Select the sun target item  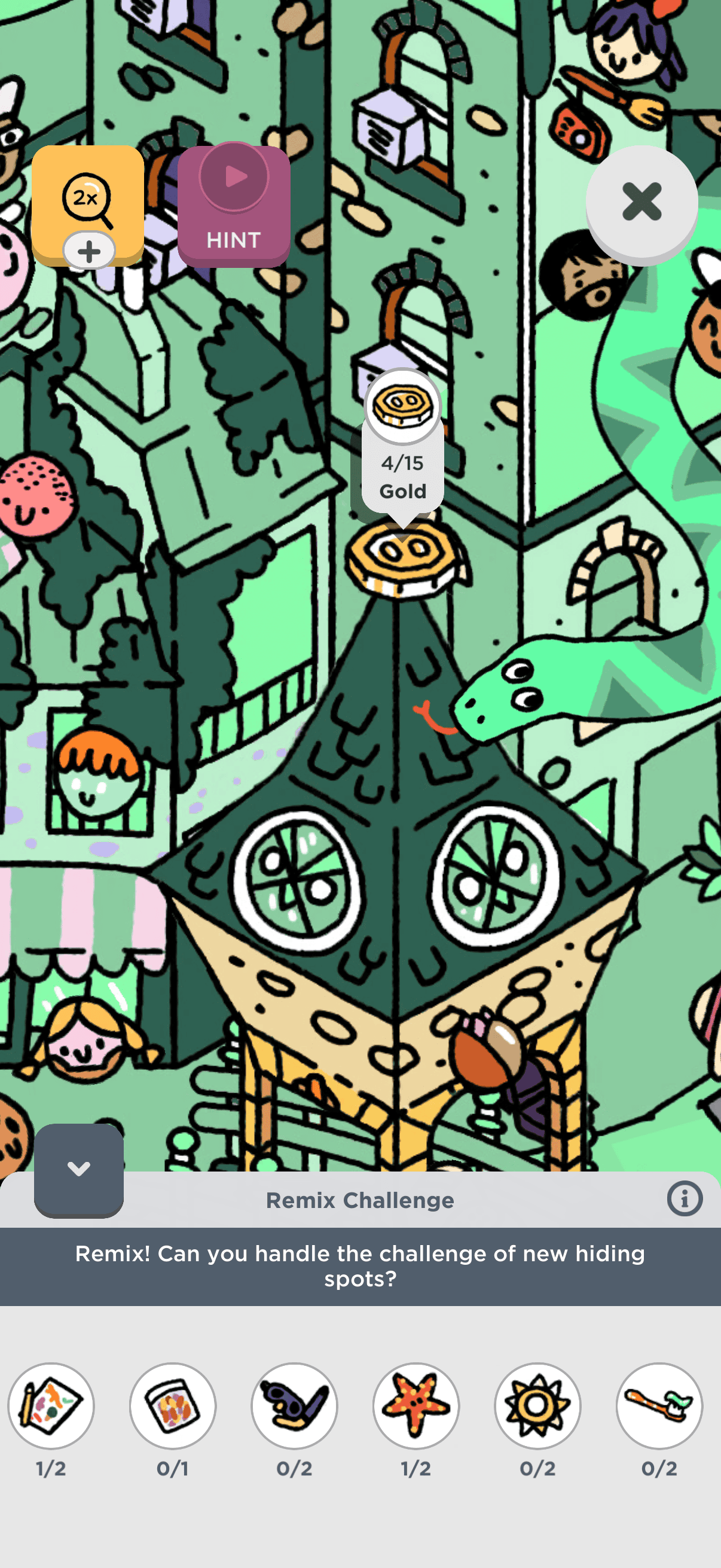tap(538, 1405)
